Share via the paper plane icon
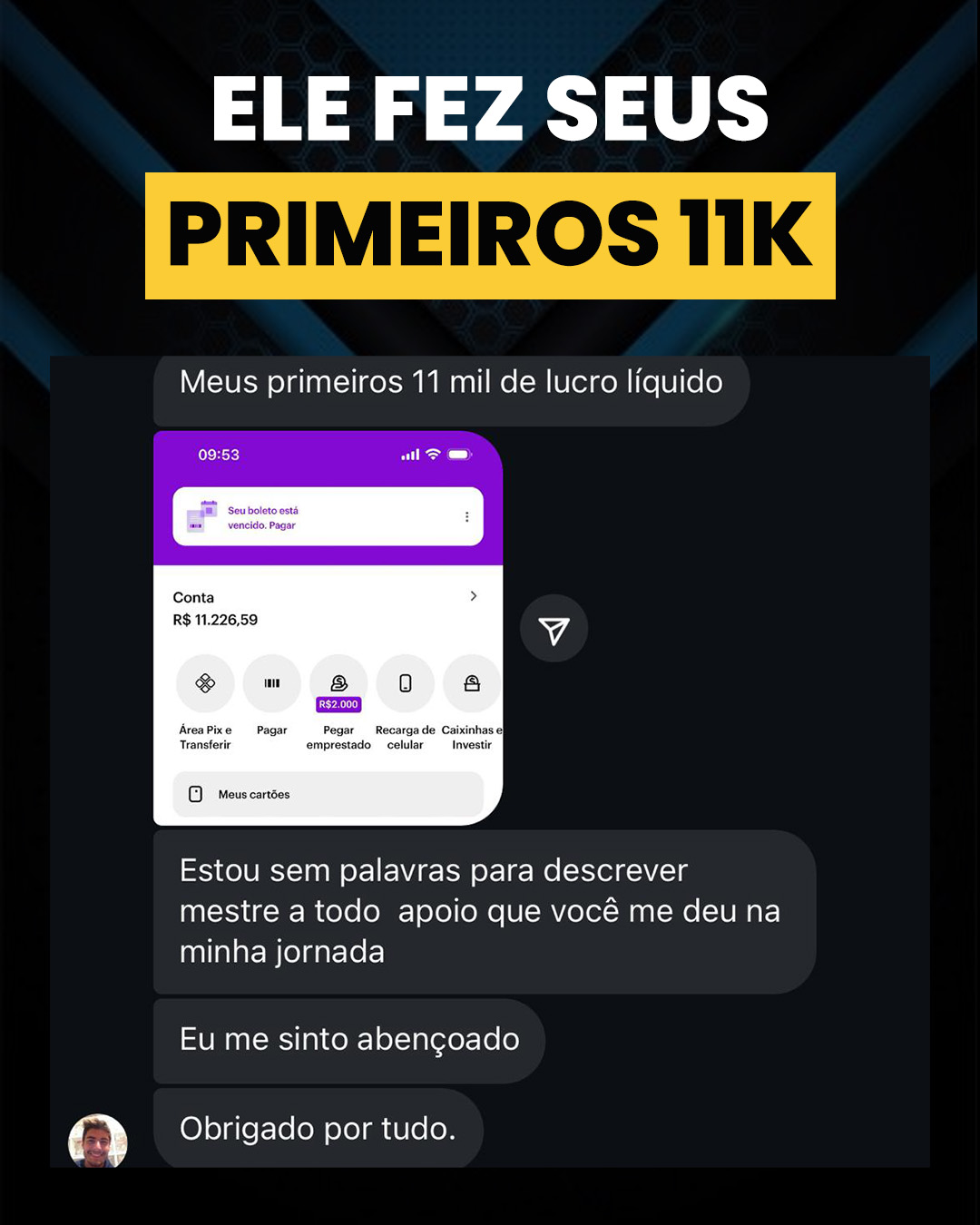Image resolution: width=980 pixels, height=1225 pixels. pos(554,628)
